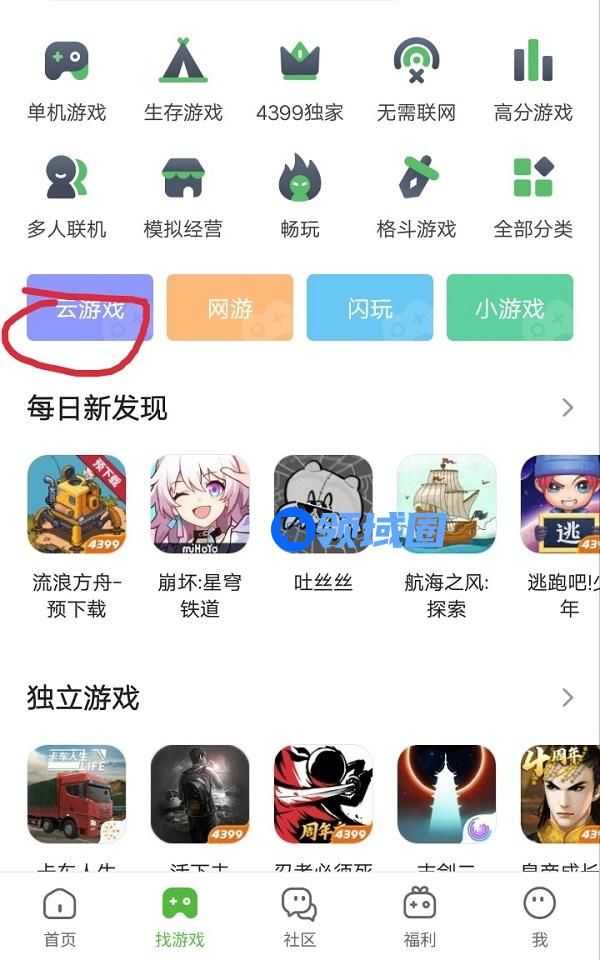Viewport: 600px width, 960px height.
Task: Tap the 云游戏 tile
Action: click(x=90, y=308)
